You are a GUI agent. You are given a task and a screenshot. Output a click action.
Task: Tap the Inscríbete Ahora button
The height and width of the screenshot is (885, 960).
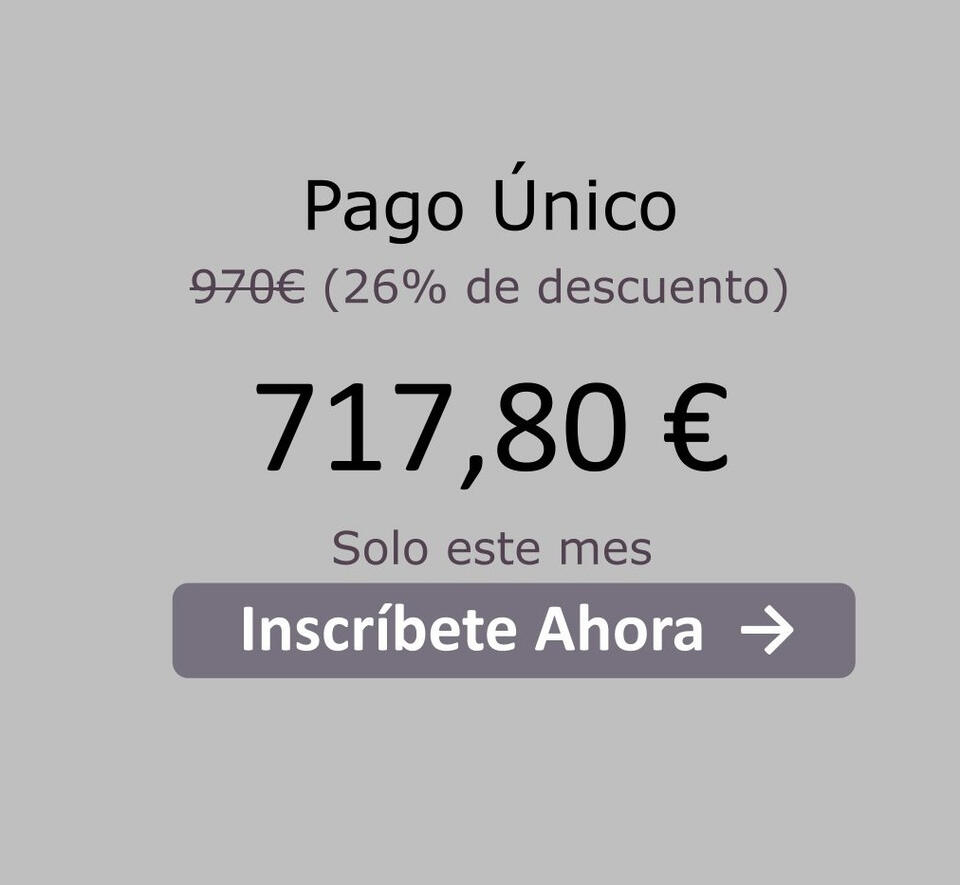pyautogui.click(x=513, y=630)
